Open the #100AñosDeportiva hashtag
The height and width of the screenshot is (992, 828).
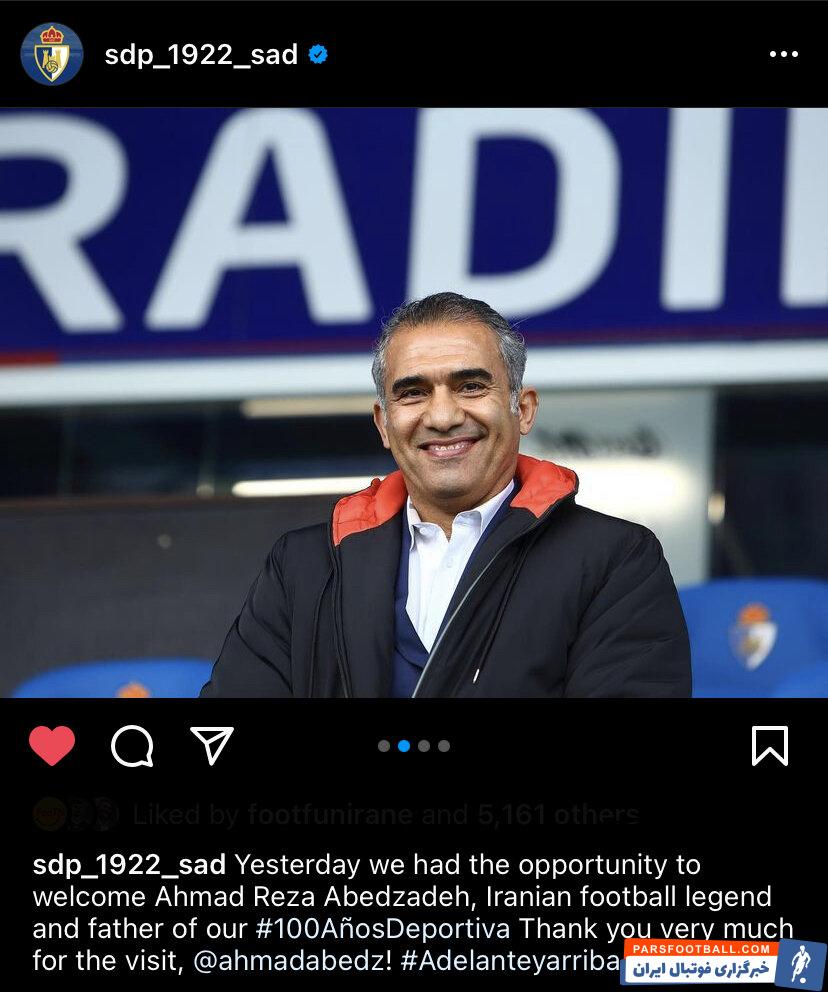[383, 928]
